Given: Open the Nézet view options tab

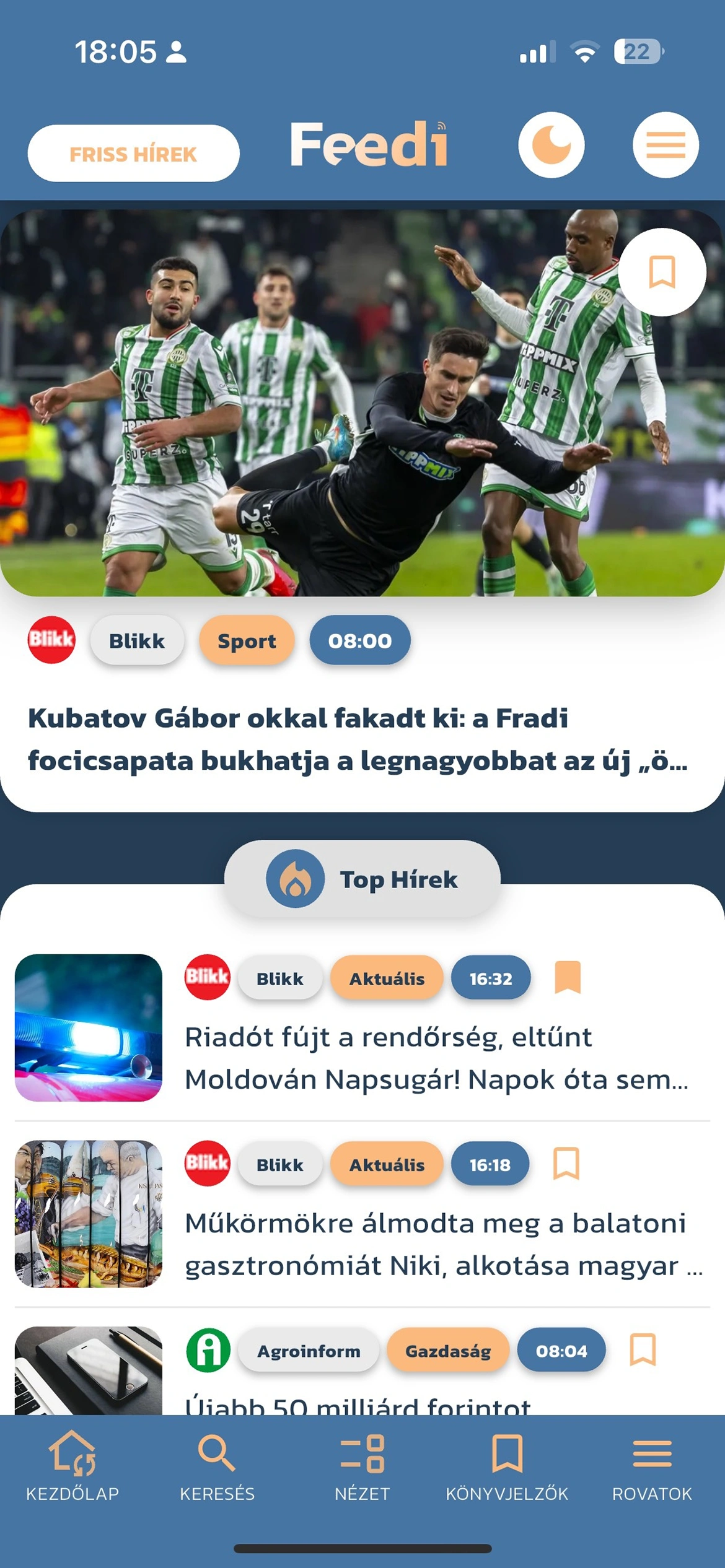Looking at the screenshot, I should [362, 1466].
